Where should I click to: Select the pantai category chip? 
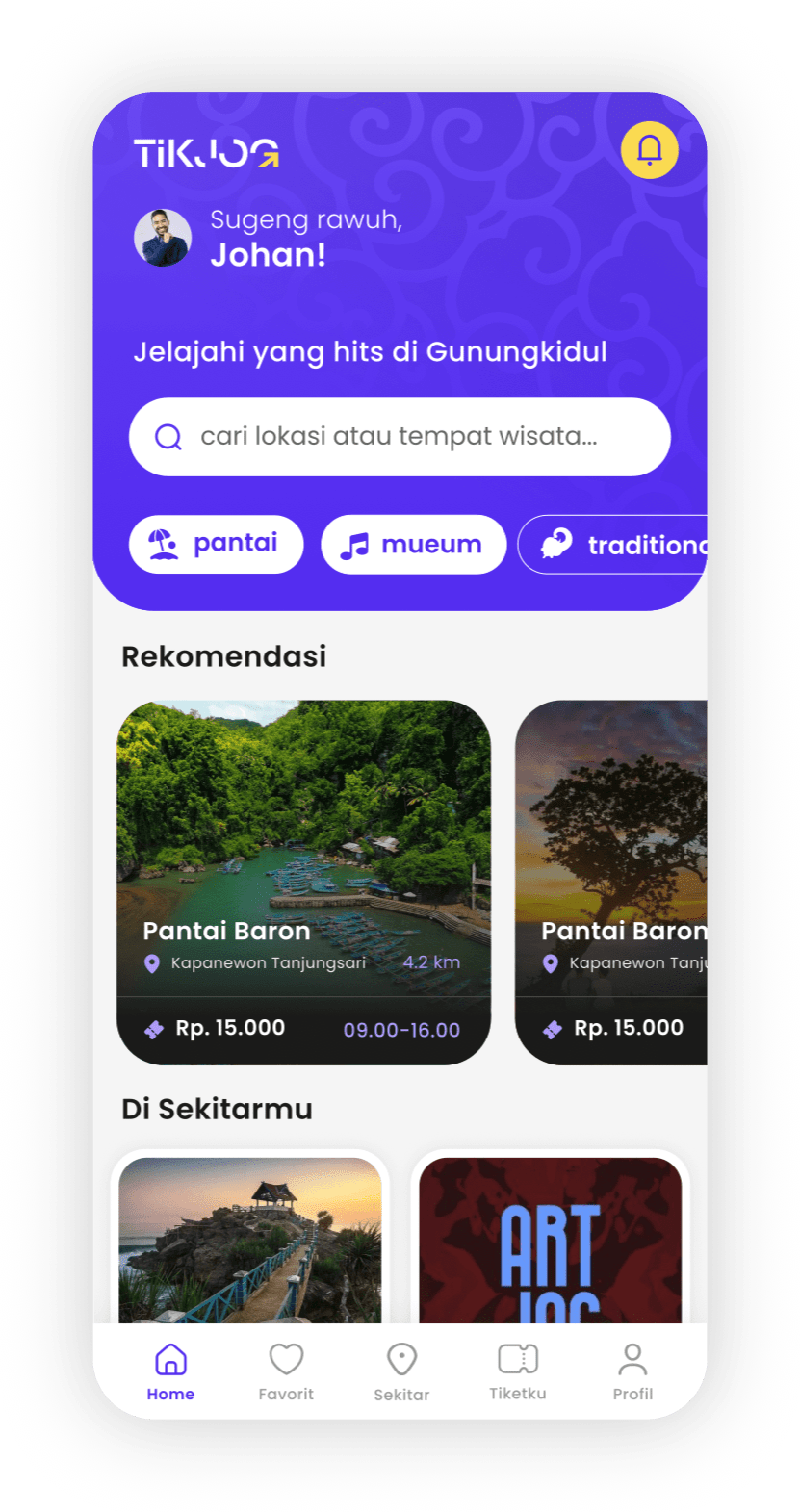coord(216,544)
